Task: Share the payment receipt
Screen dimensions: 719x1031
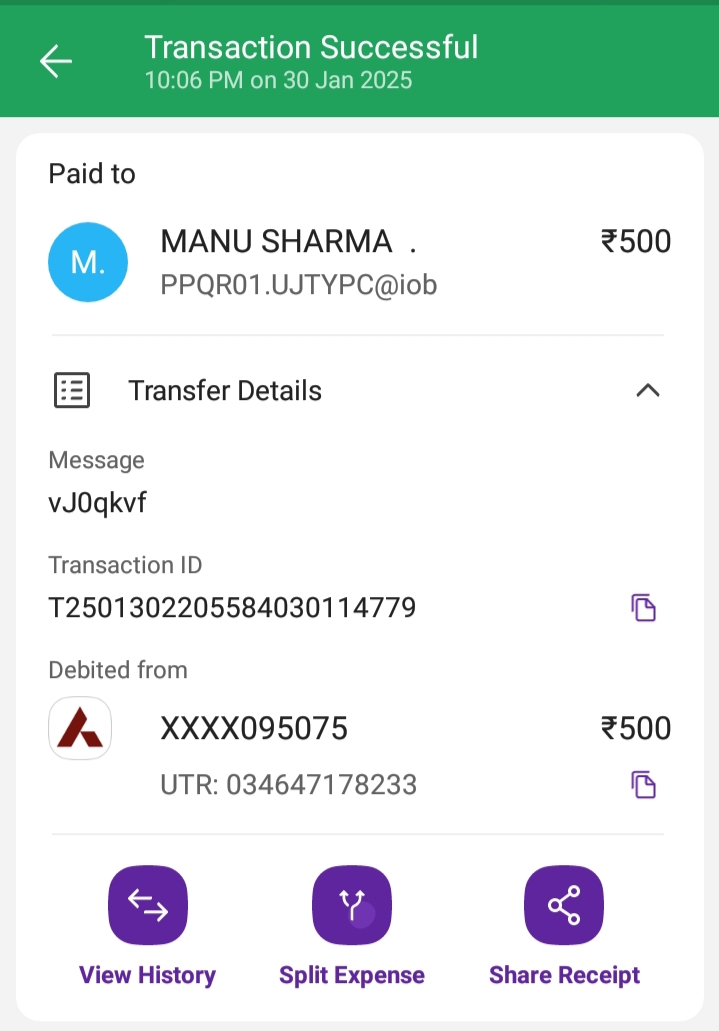Action: 564,905
